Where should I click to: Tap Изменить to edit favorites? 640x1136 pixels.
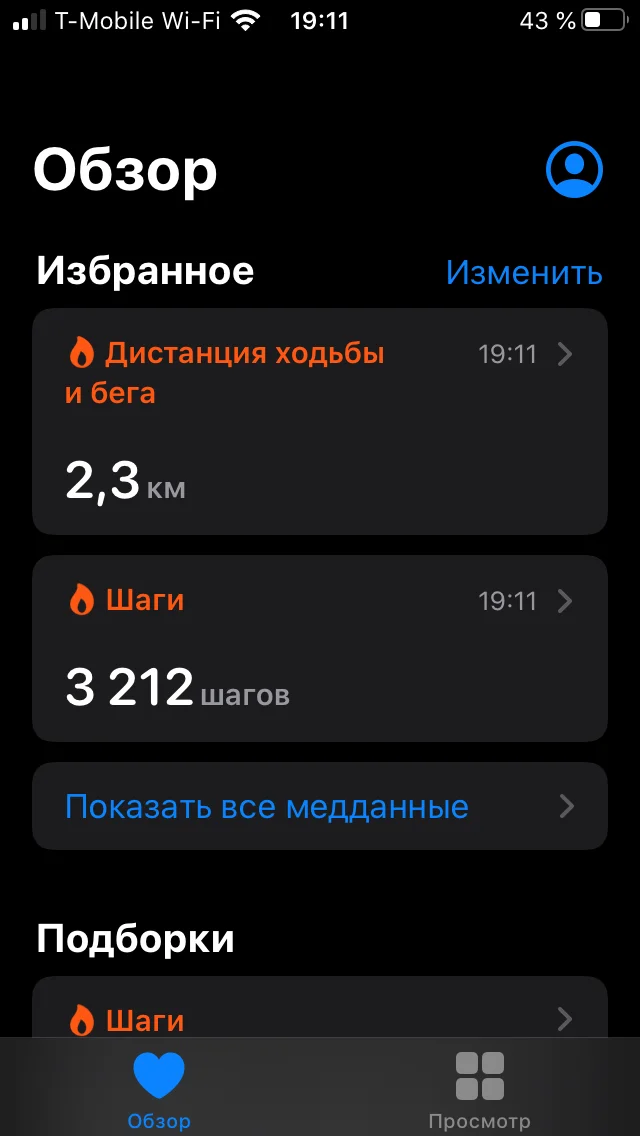pos(523,272)
